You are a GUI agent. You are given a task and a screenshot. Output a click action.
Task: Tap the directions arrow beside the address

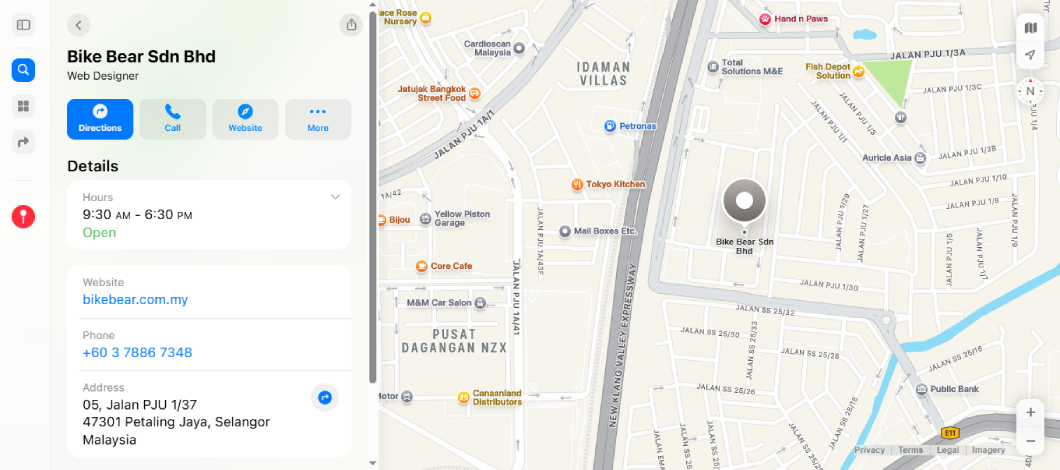pos(325,398)
